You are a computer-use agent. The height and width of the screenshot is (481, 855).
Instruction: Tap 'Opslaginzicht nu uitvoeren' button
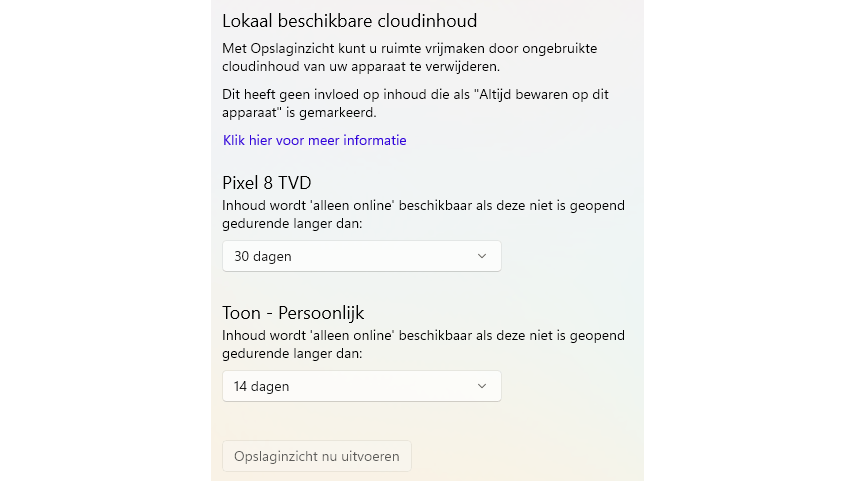point(316,456)
